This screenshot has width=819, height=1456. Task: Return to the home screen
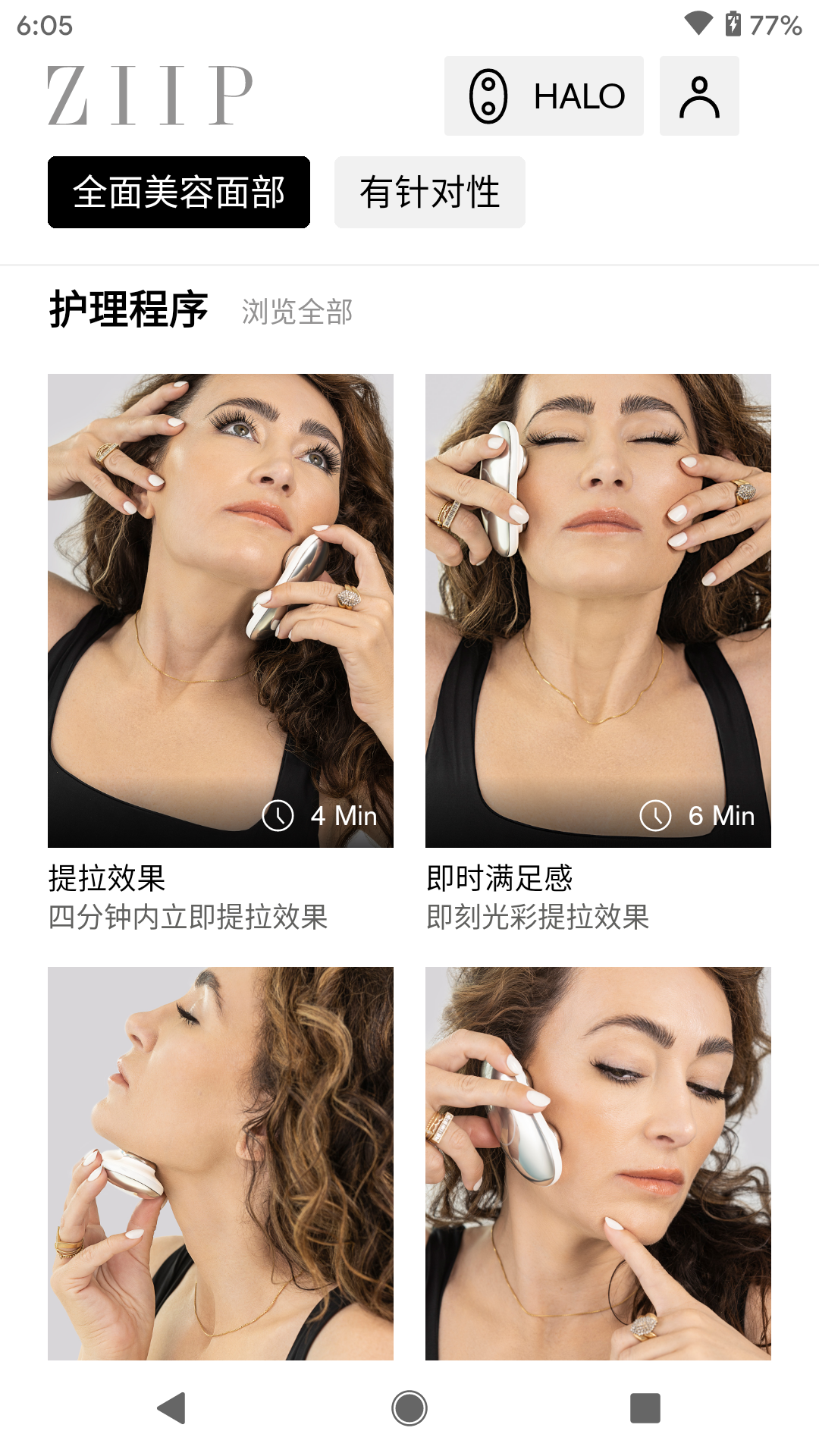point(409,1408)
